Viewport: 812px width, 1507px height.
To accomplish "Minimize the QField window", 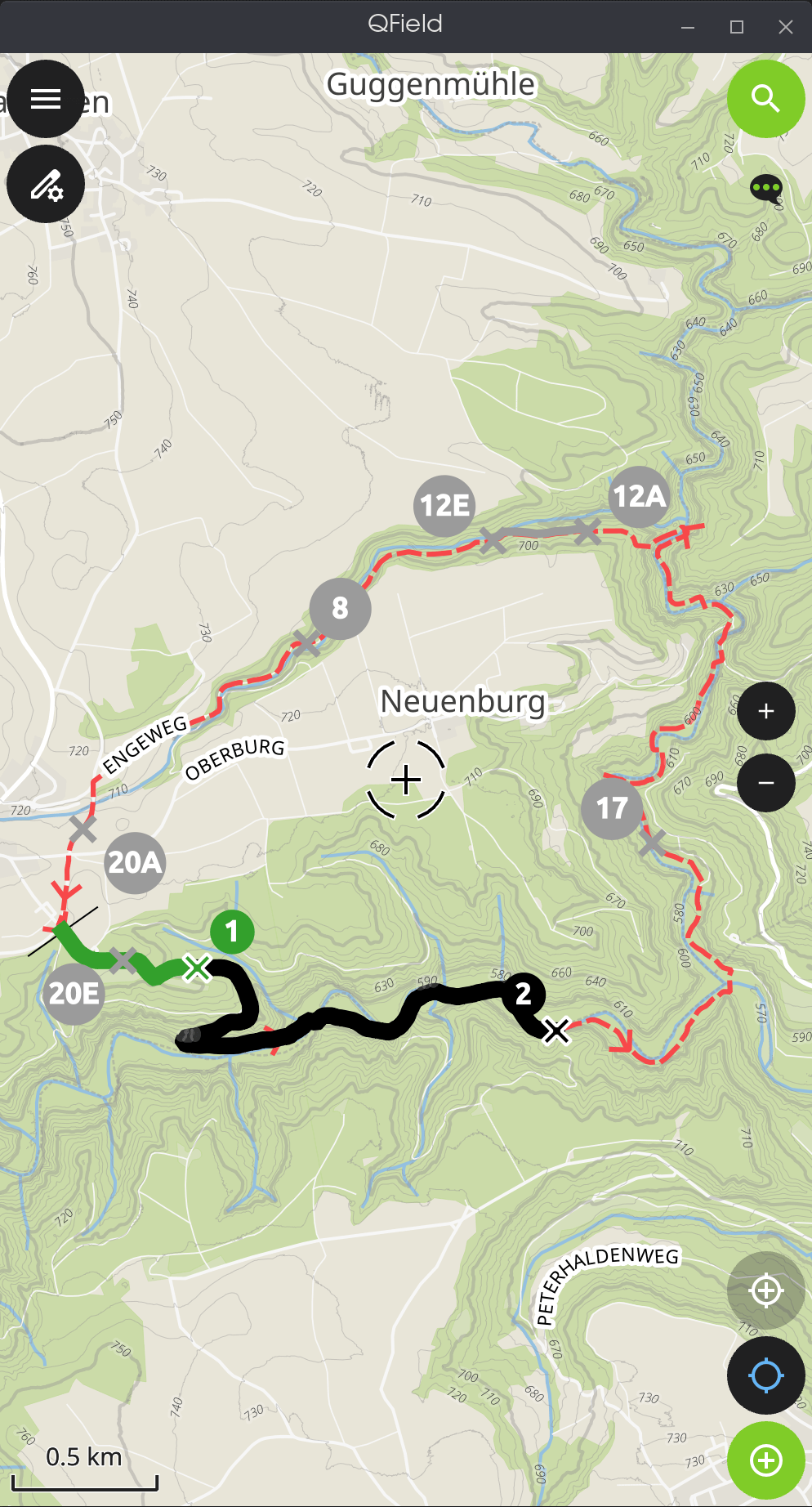I will tap(688, 27).
